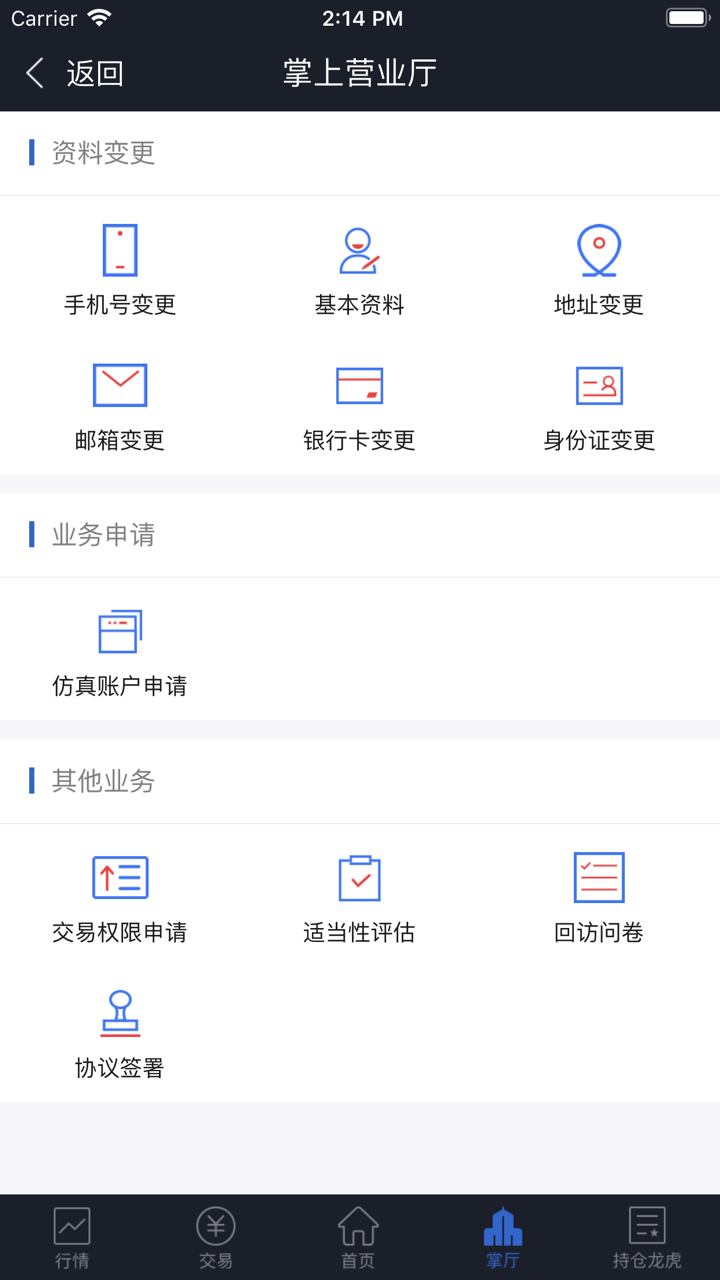Select 地址变更 address change icon

tap(598, 250)
